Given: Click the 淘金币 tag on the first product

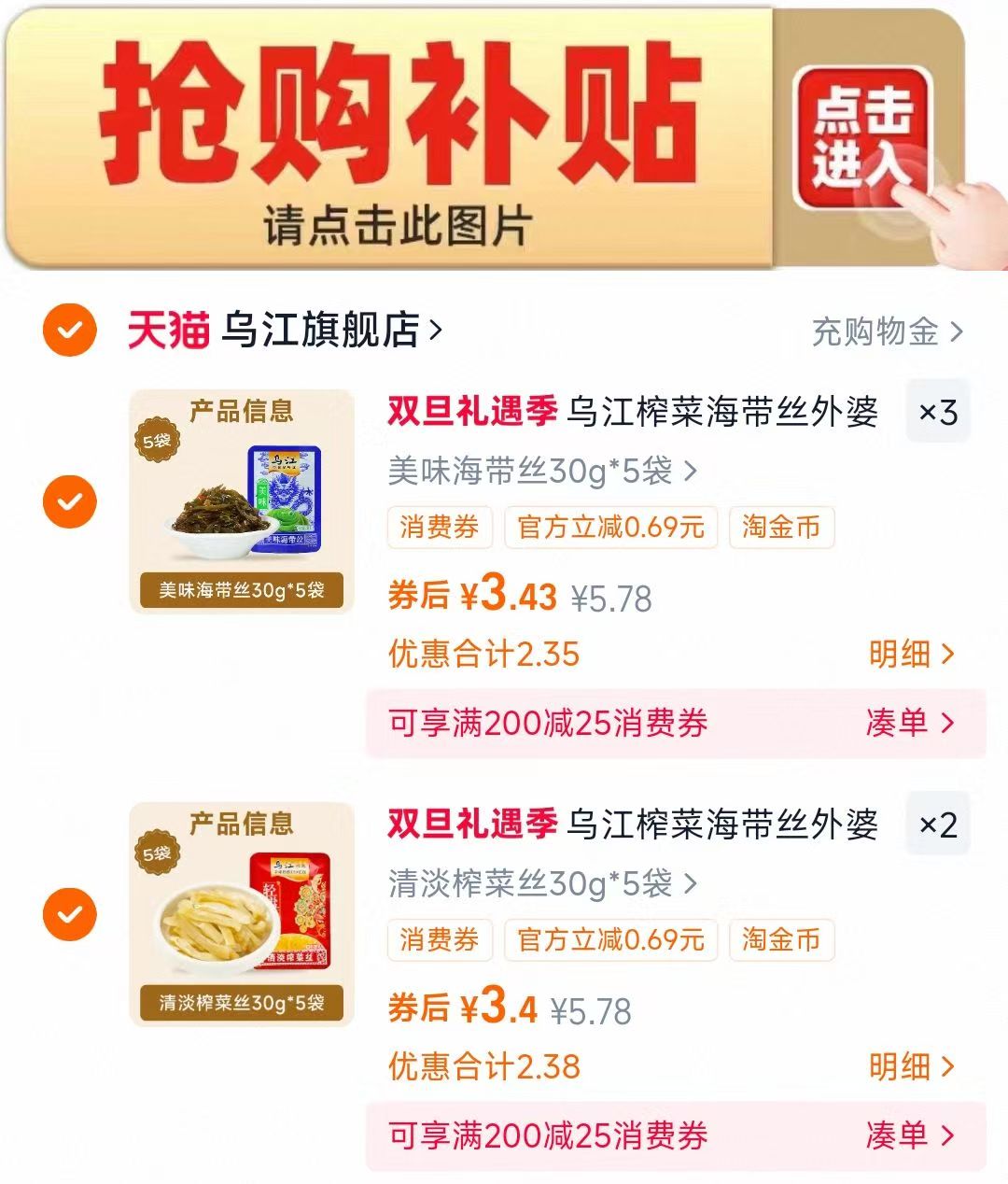Looking at the screenshot, I should 781,529.
